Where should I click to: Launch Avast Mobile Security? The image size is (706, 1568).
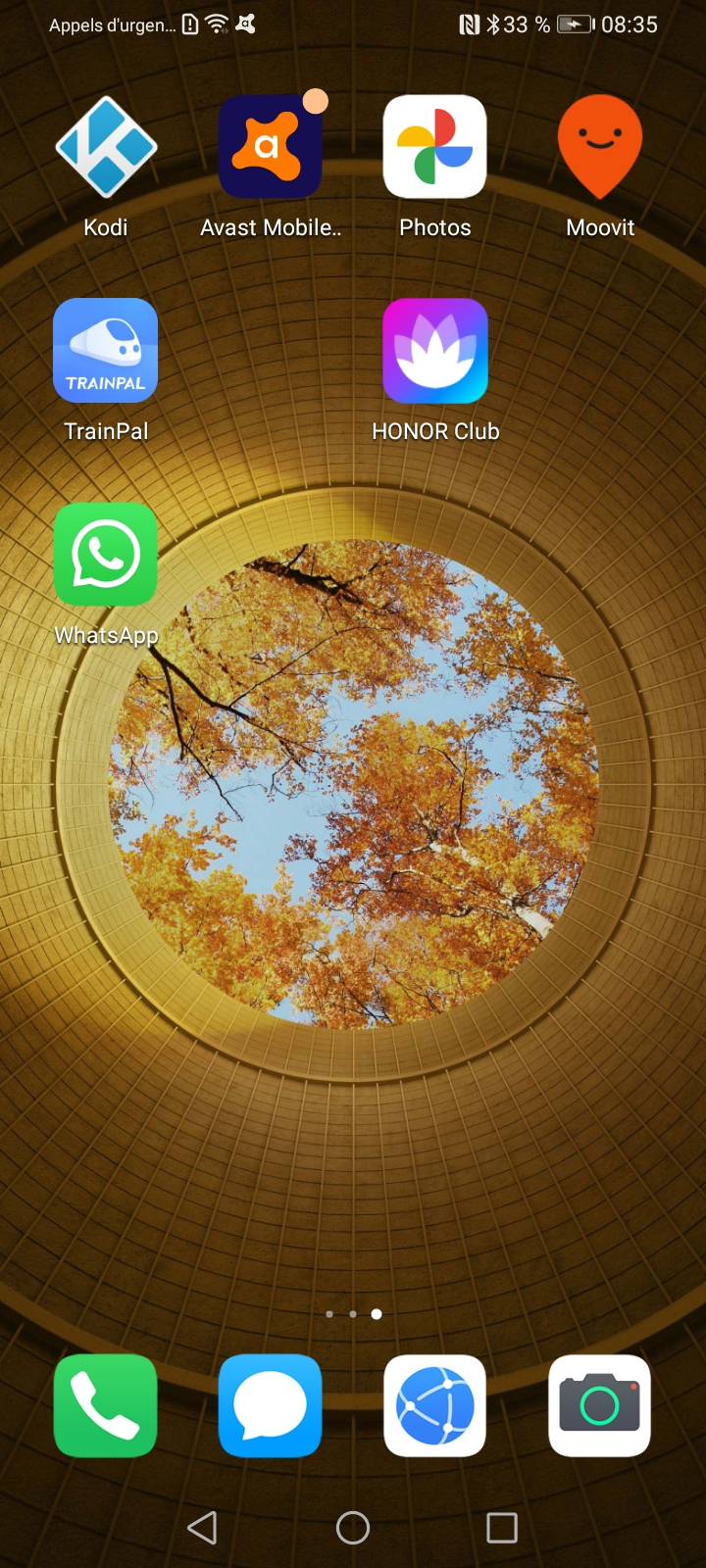tap(271, 147)
